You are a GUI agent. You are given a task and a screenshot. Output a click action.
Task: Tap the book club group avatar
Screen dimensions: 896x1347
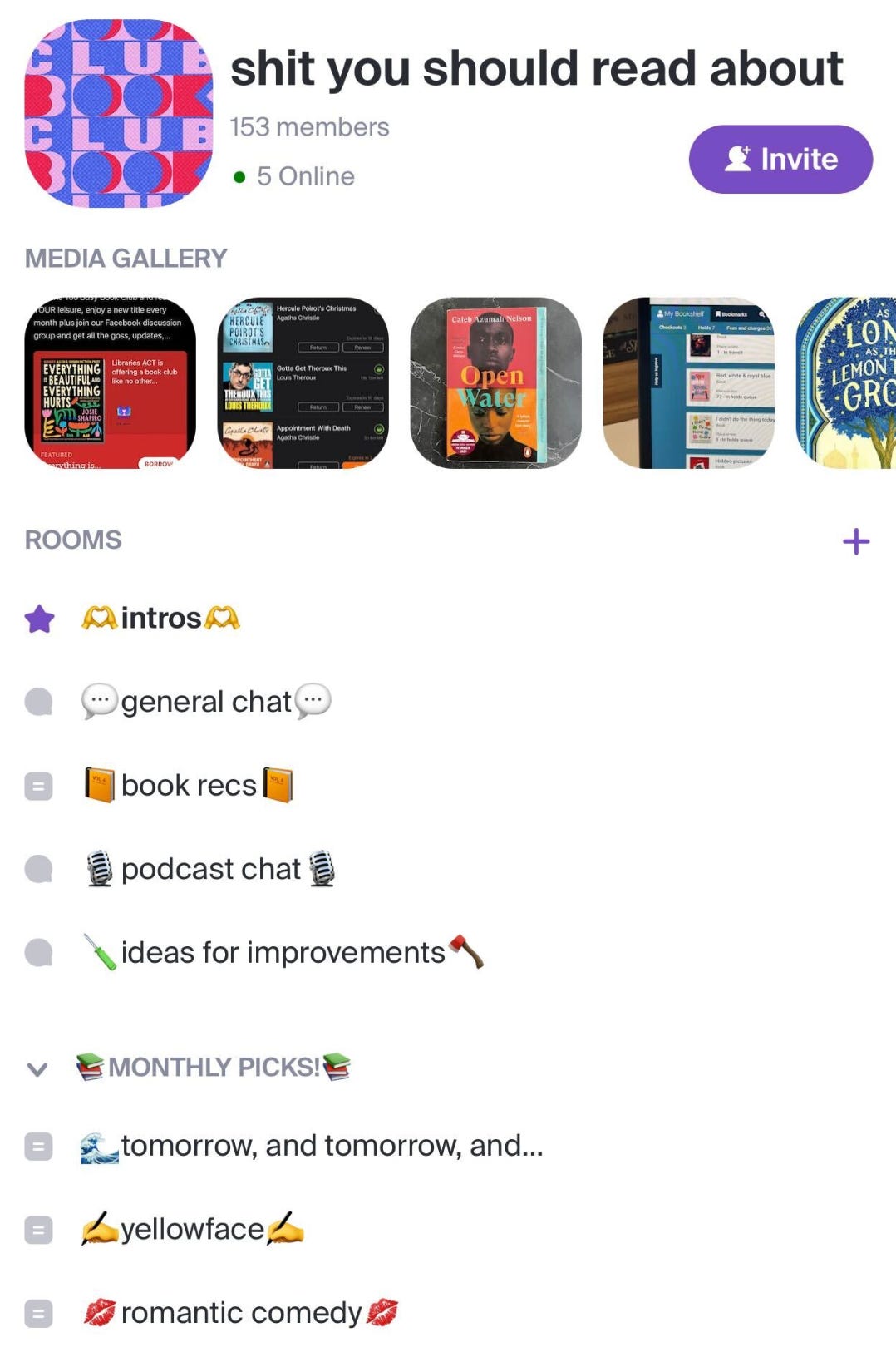(118, 114)
